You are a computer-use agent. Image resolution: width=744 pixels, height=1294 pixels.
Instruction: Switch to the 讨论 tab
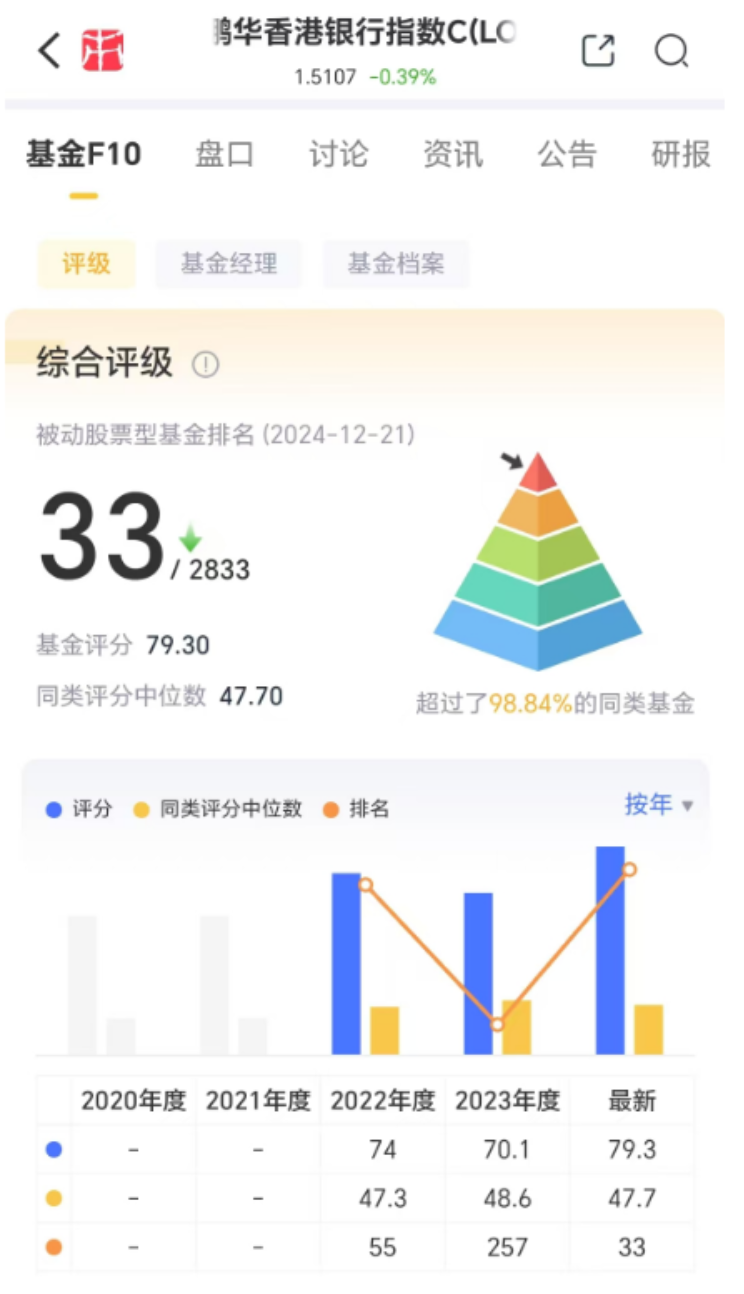[339, 154]
